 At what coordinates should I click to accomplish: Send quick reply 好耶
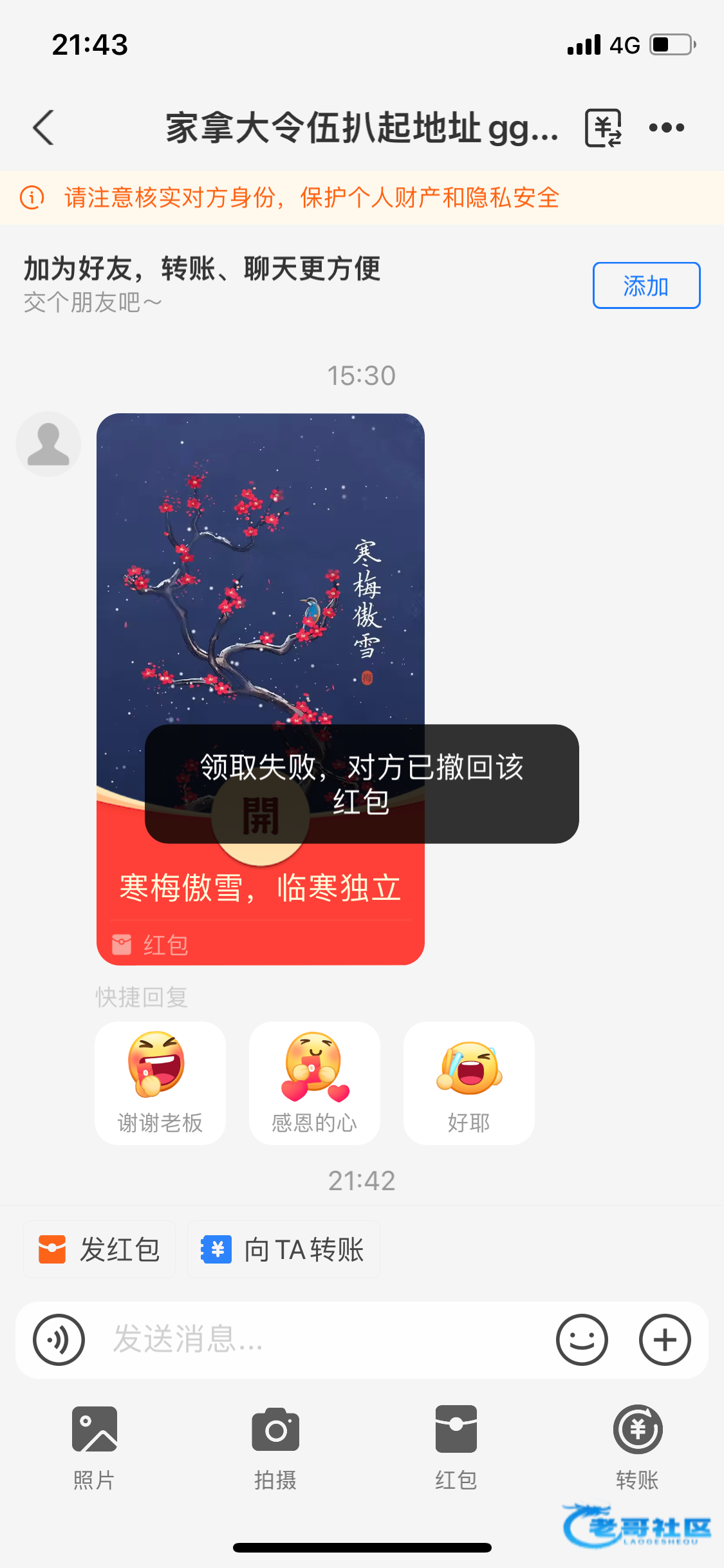pos(469,1083)
